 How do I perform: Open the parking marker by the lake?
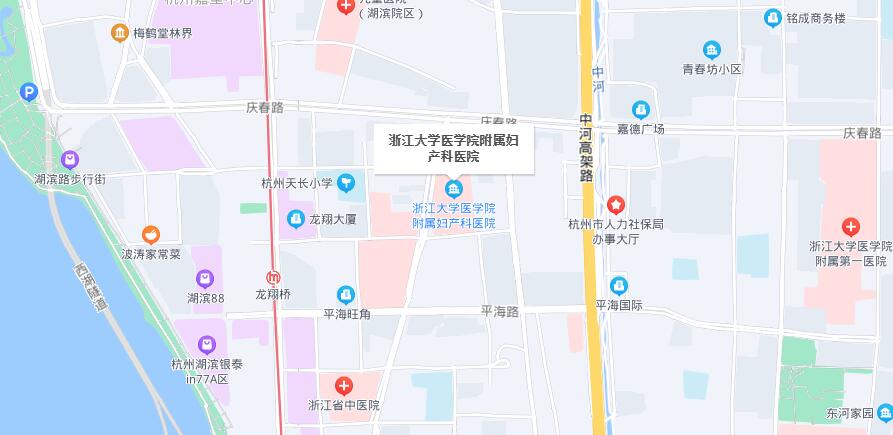tap(29, 92)
